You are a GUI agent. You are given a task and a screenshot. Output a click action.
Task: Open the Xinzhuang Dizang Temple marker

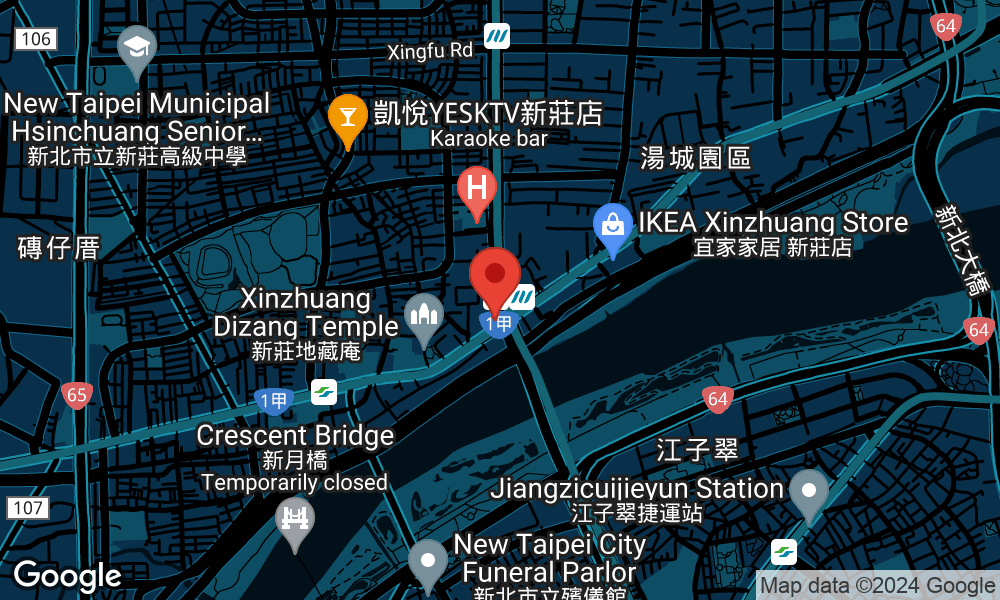(424, 317)
